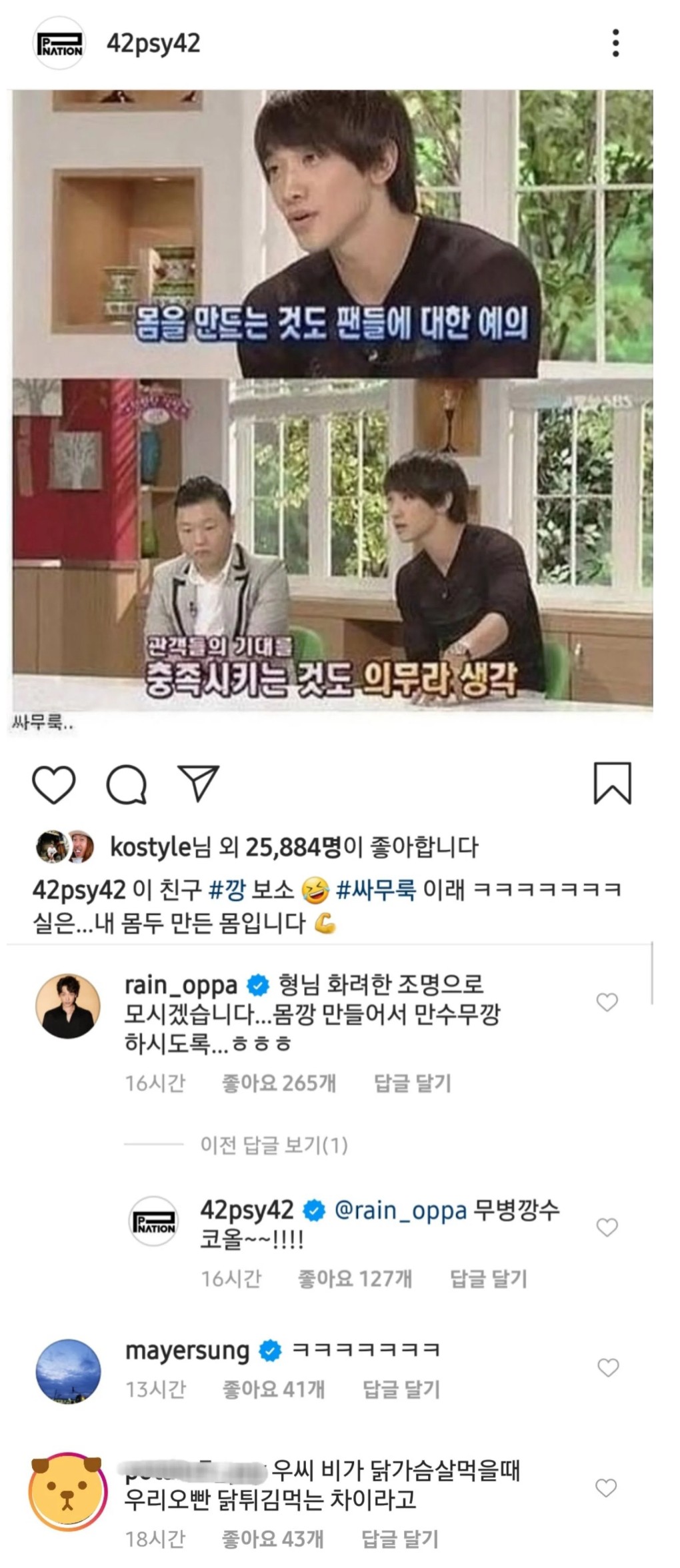Open the #싸무룩 hashtag
The image size is (680, 1568).
(376, 889)
